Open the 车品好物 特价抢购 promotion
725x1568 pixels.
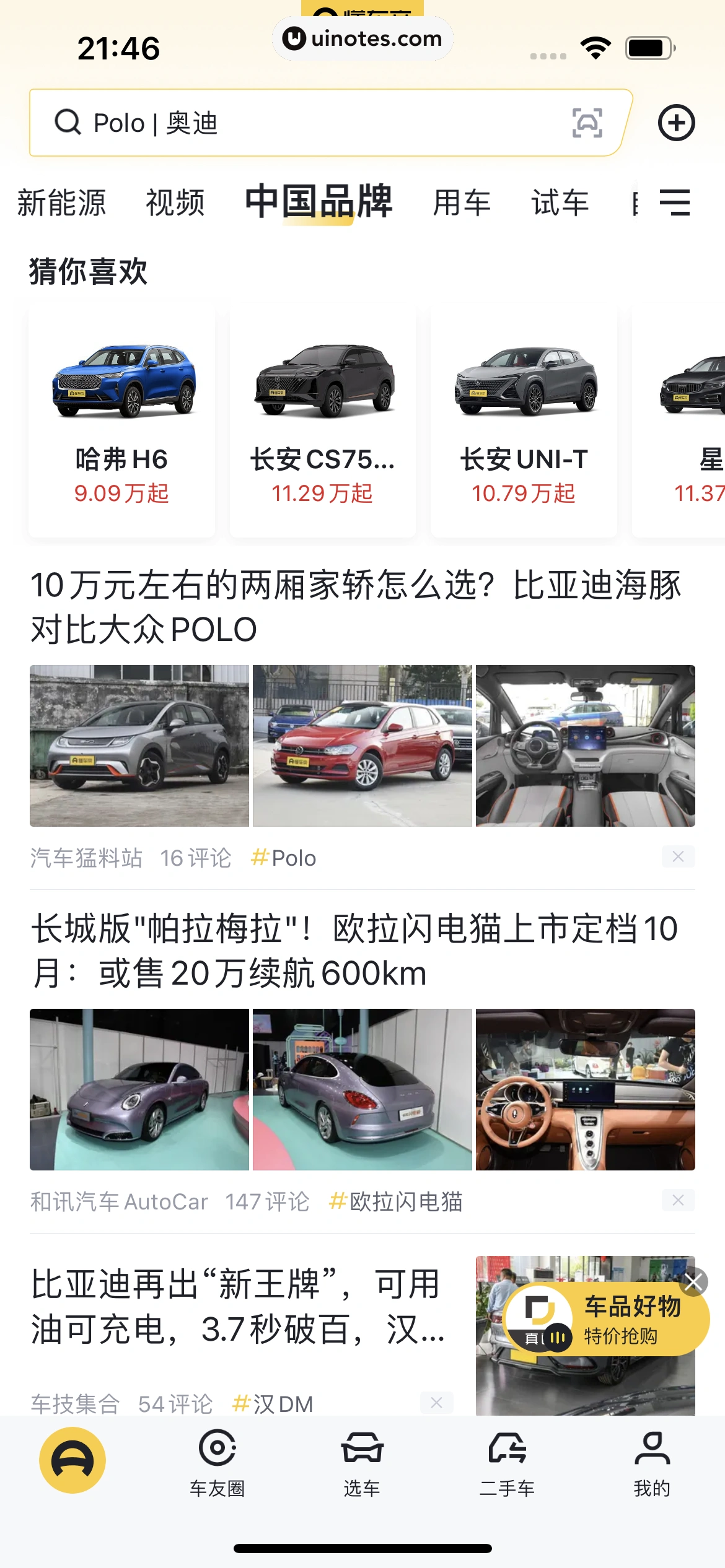620,1320
